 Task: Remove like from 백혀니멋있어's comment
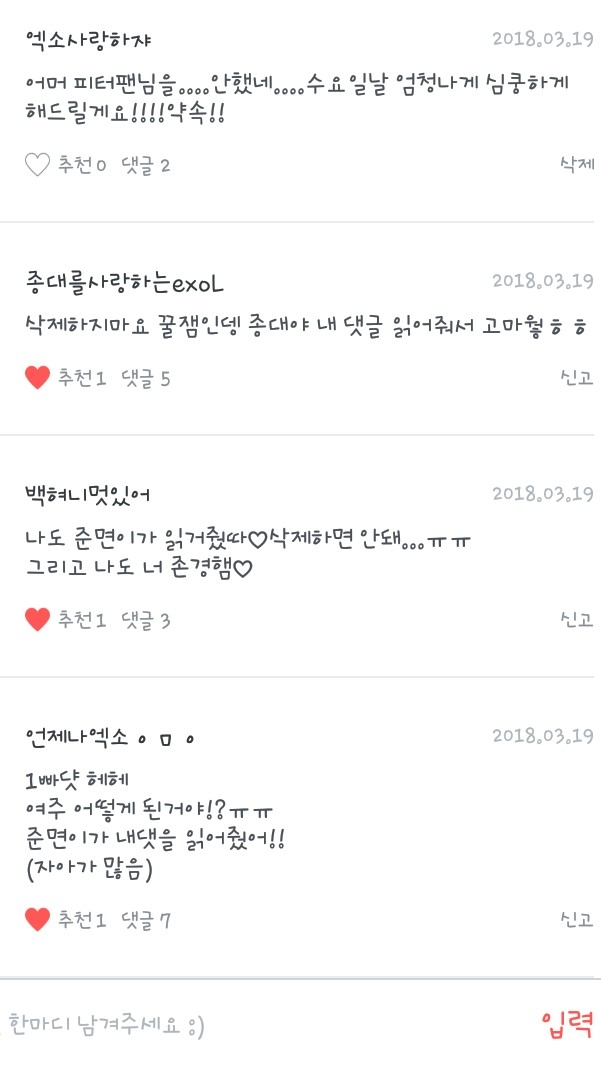click(37, 620)
